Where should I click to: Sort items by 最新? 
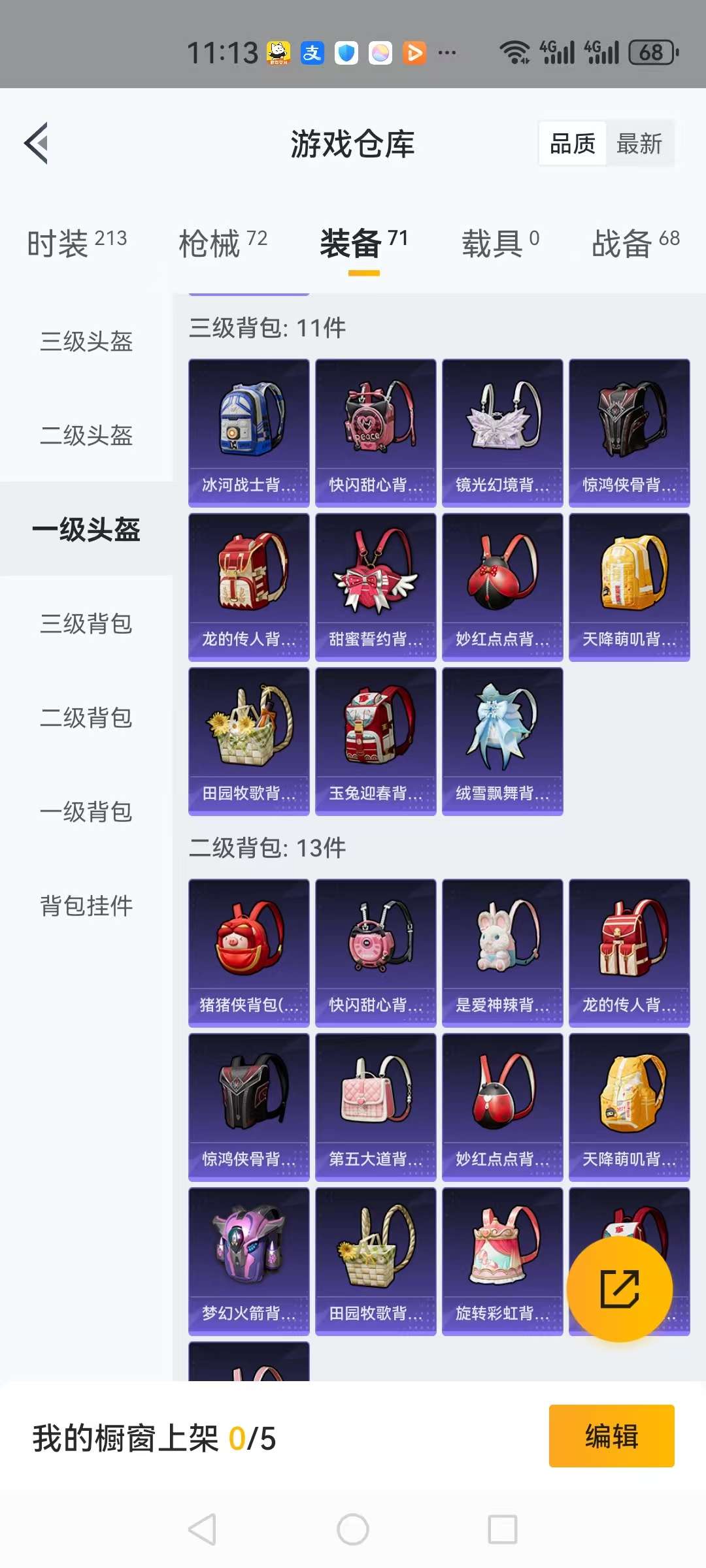[639, 144]
